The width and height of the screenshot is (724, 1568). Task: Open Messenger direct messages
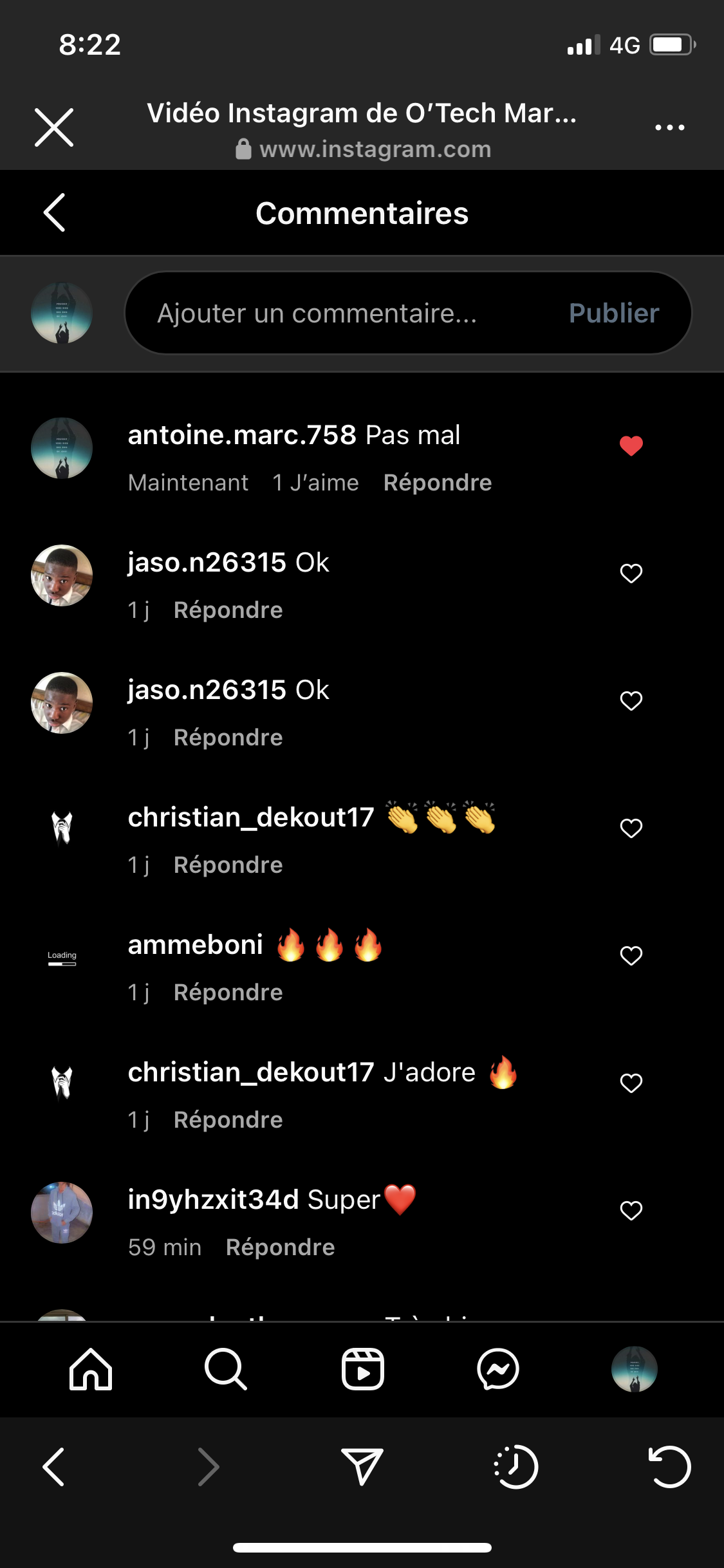click(498, 1369)
